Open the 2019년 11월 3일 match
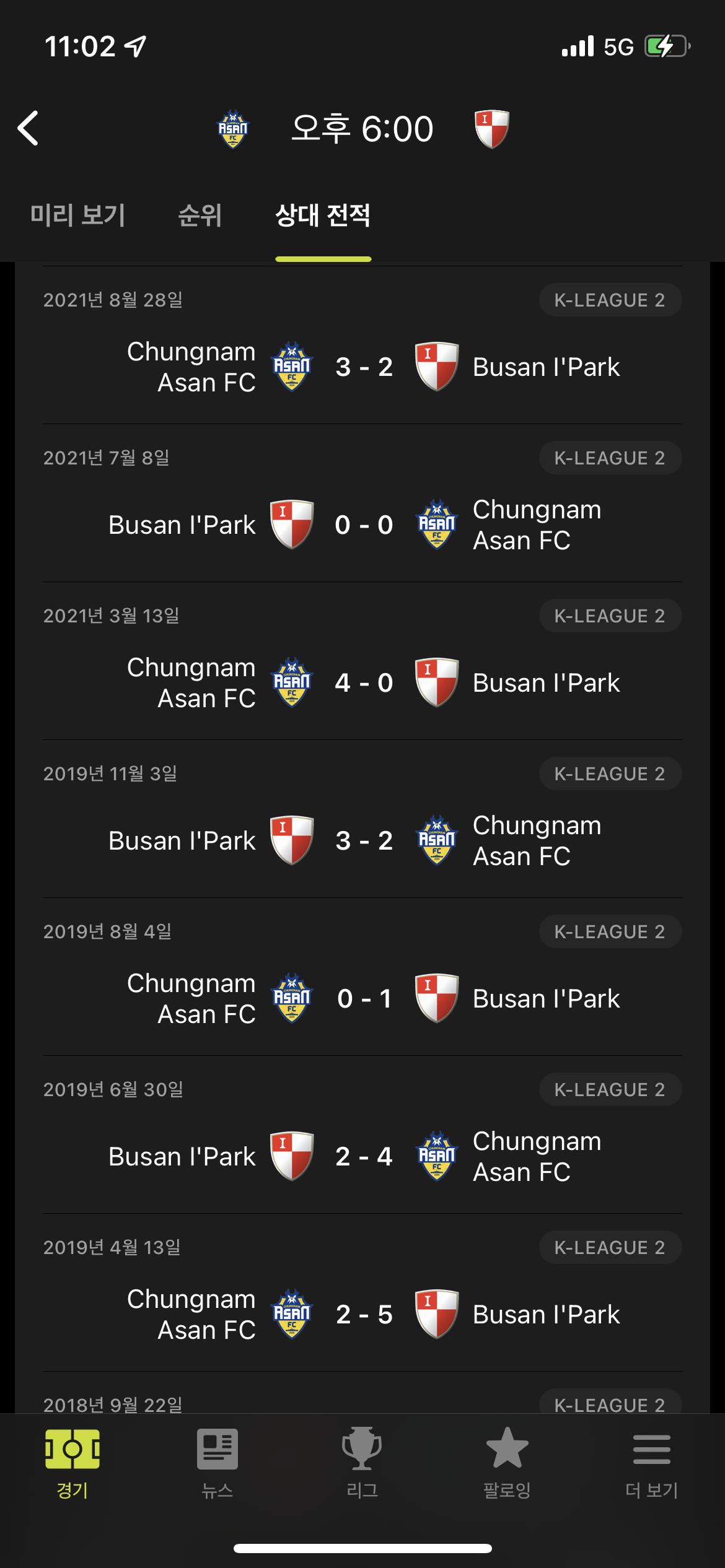Screen dimensions: 725x1568 [363, 840]
